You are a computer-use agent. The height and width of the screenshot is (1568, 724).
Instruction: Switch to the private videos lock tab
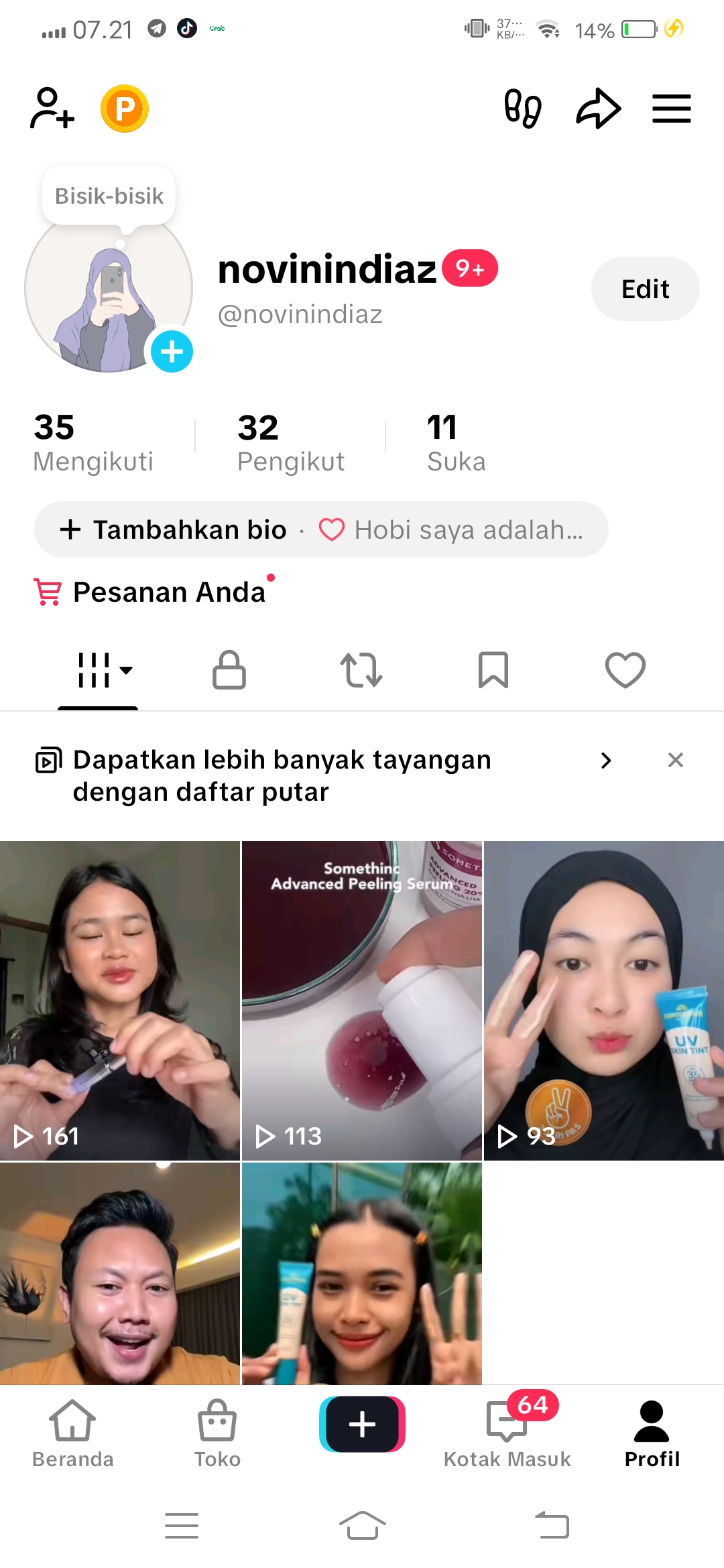[x=229, y=669]
